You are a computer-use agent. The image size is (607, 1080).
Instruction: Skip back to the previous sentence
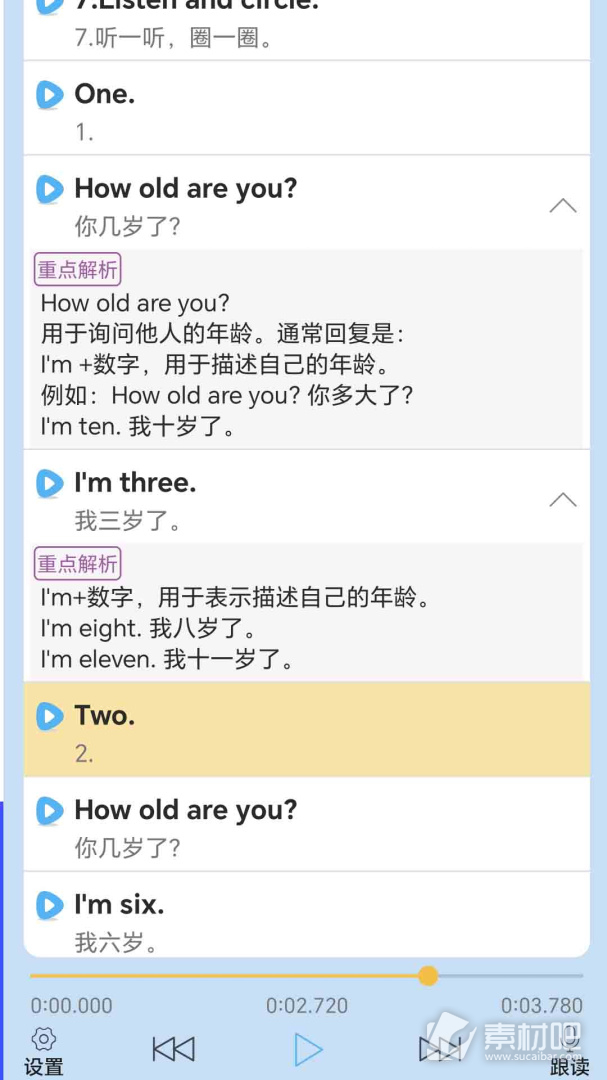pos(174,1050)
